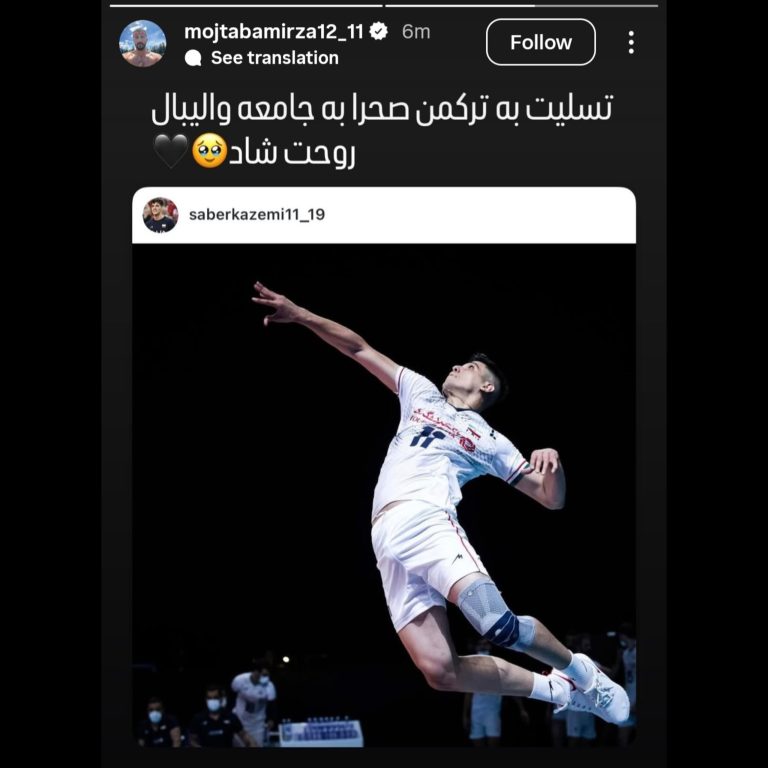Screen dimensions: 768x768
Task: Tap See translation under the username
Action: pos(273,58)
